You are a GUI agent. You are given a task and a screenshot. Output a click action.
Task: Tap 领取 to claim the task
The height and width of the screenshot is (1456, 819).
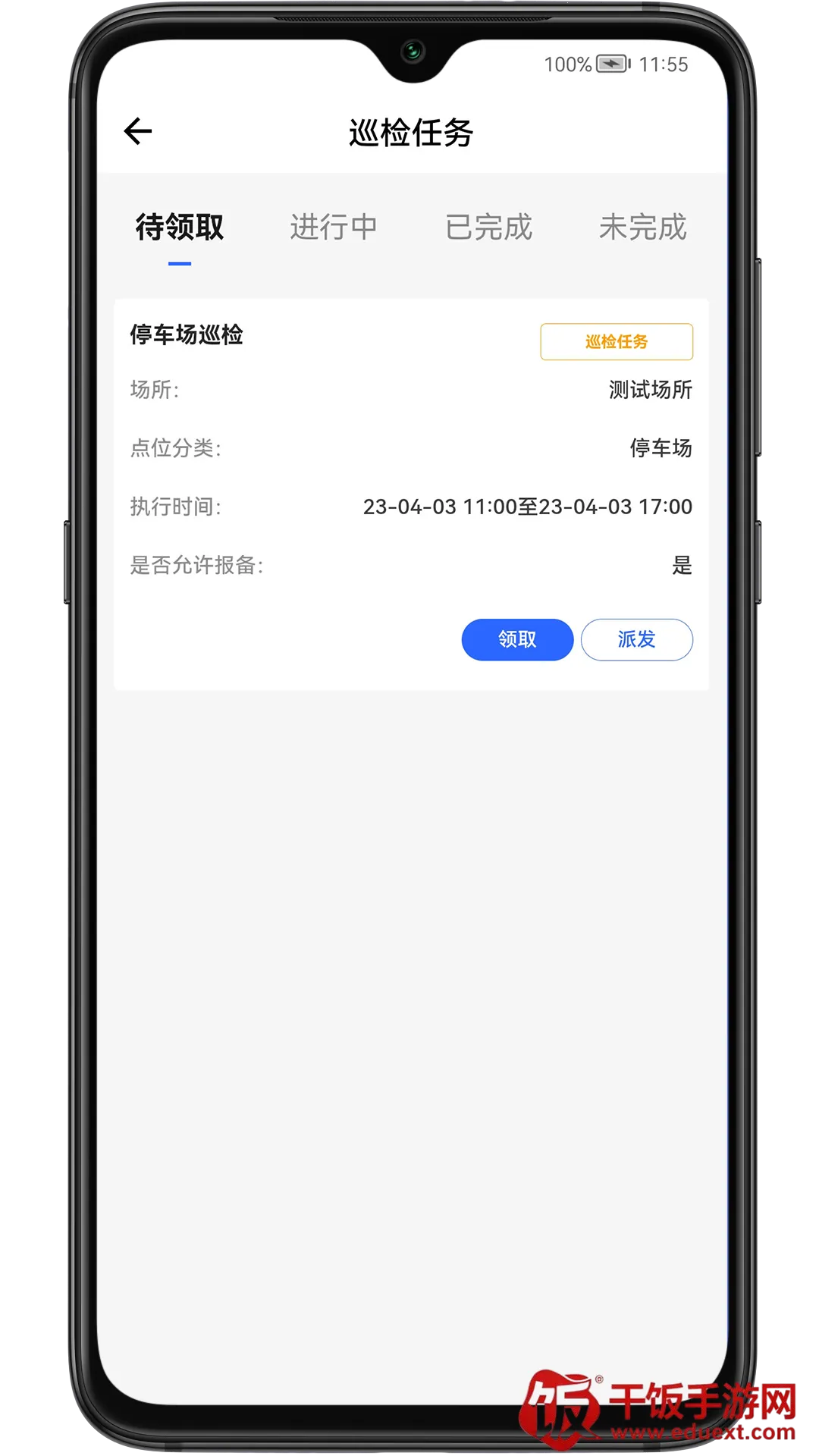(x=517, y=639)
